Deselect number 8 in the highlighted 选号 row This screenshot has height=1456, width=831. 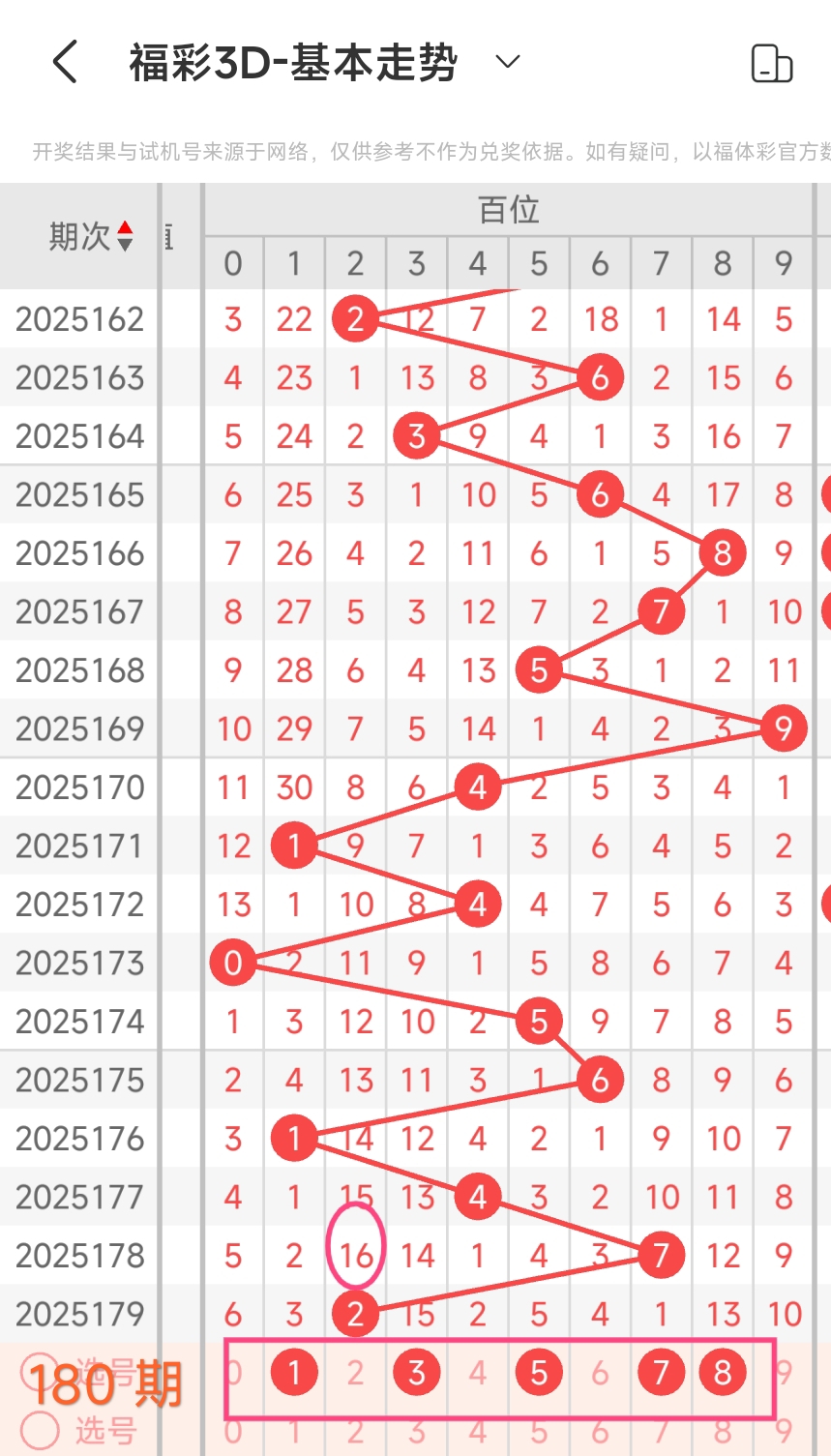[723, 1372]
